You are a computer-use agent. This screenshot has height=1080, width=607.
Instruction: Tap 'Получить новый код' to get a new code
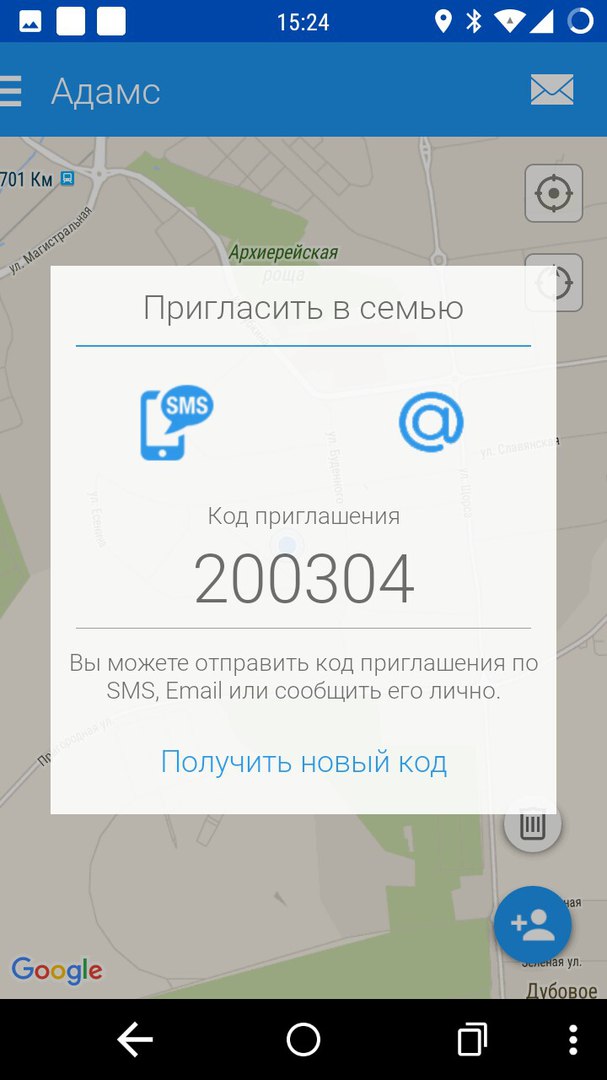303,762
